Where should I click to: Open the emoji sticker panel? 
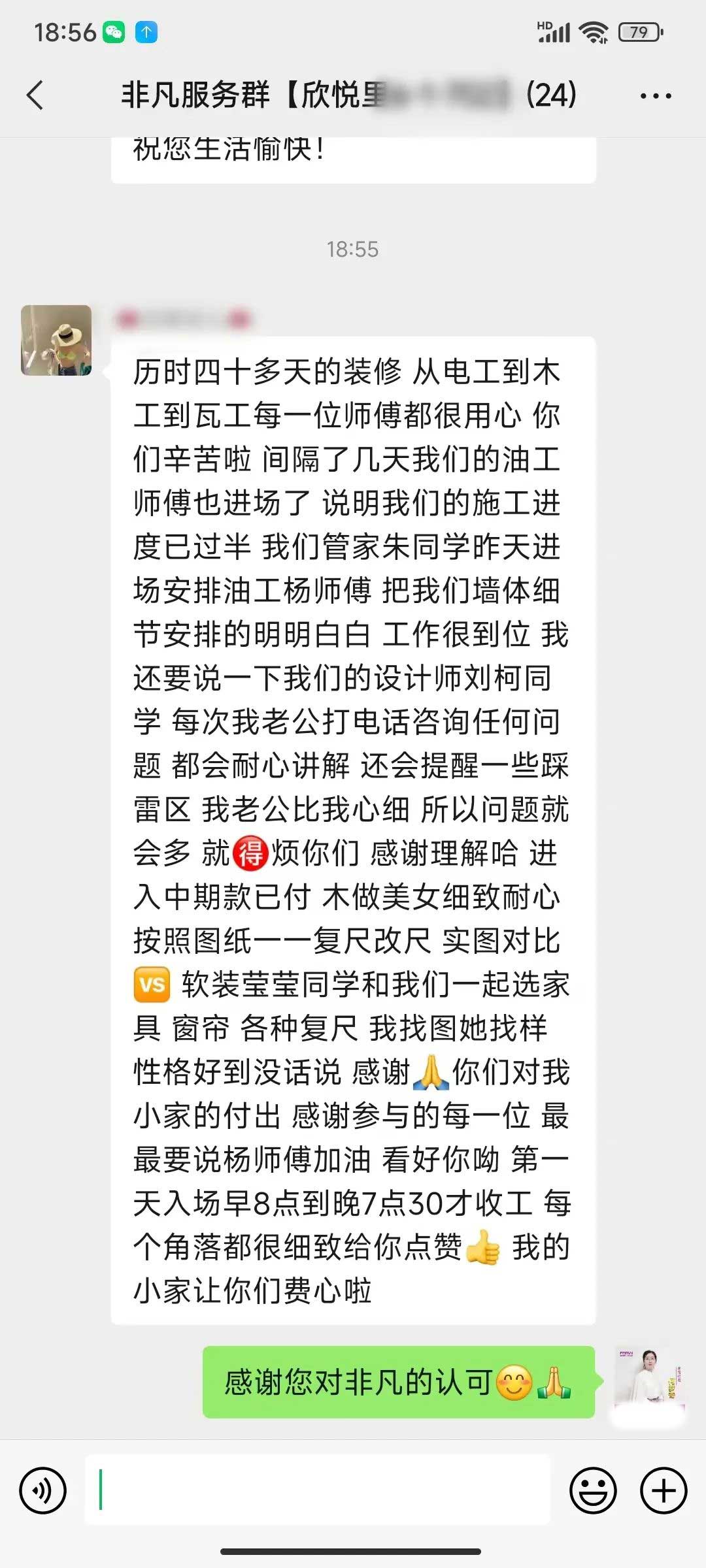coord(593,1490)
